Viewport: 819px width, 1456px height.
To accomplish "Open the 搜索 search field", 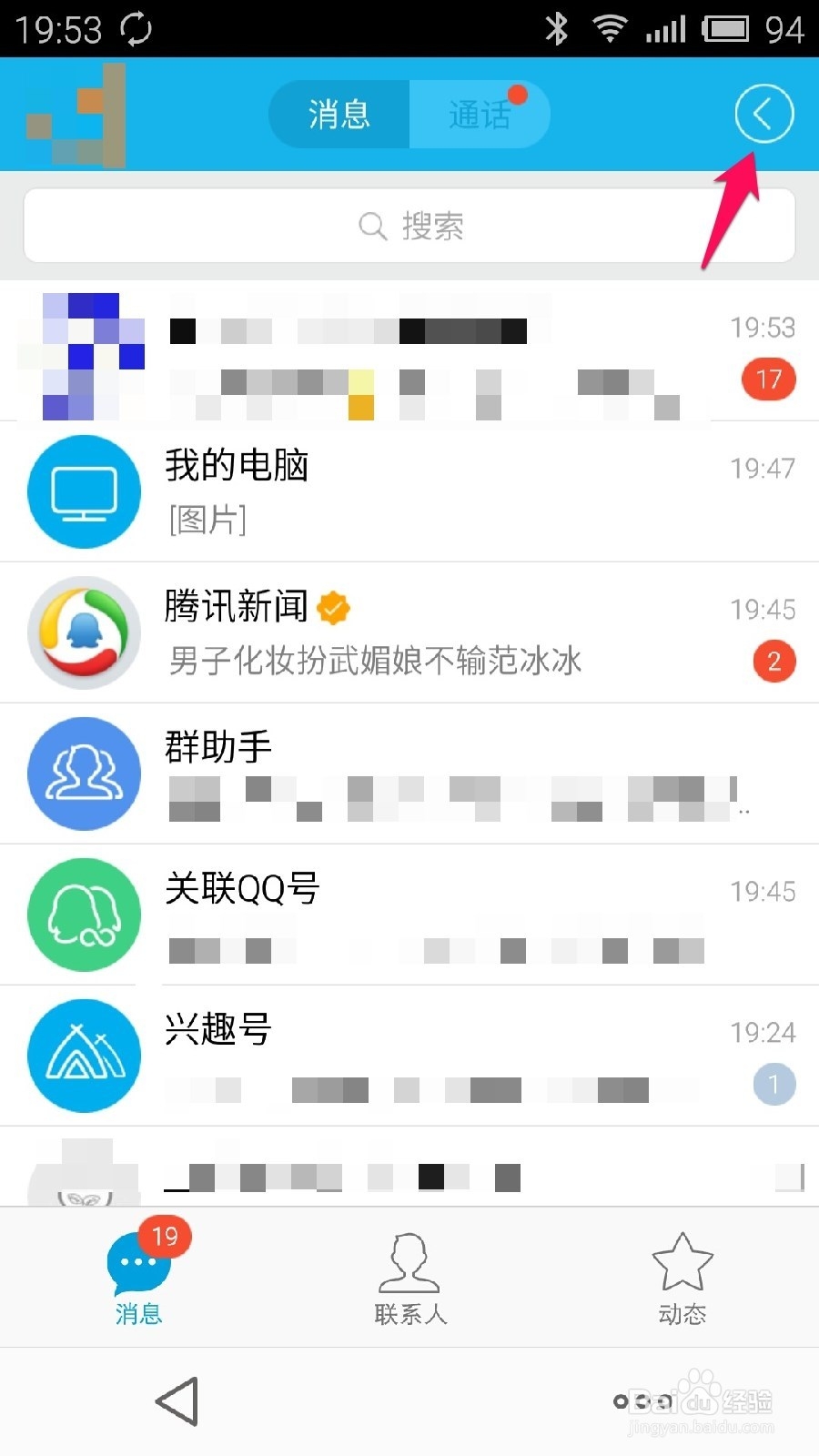I will [x=409, y=226].
